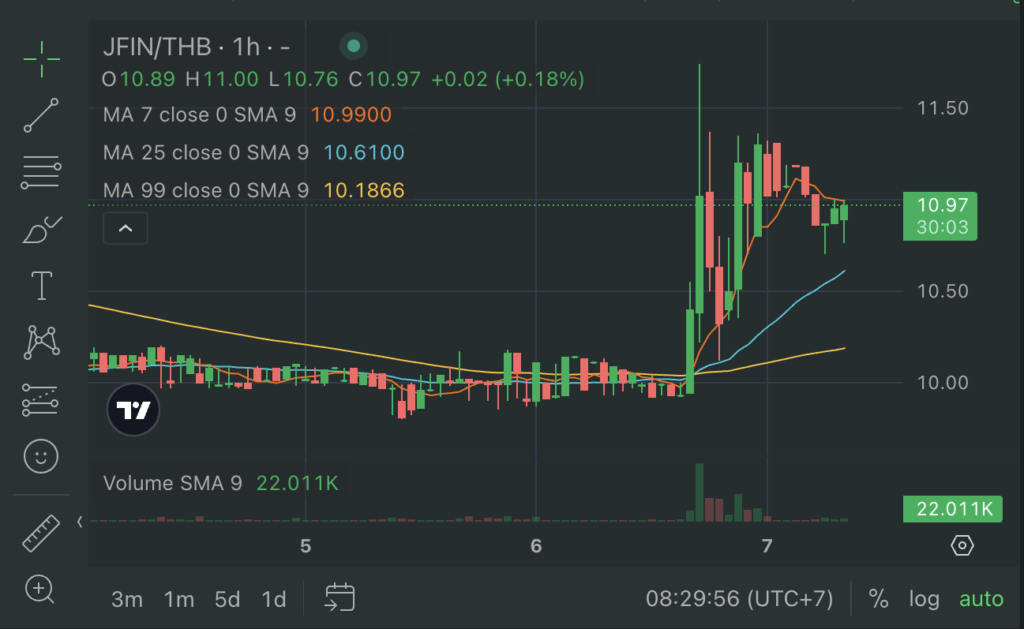Open the forecasting and measurement tools

(41, 400)
